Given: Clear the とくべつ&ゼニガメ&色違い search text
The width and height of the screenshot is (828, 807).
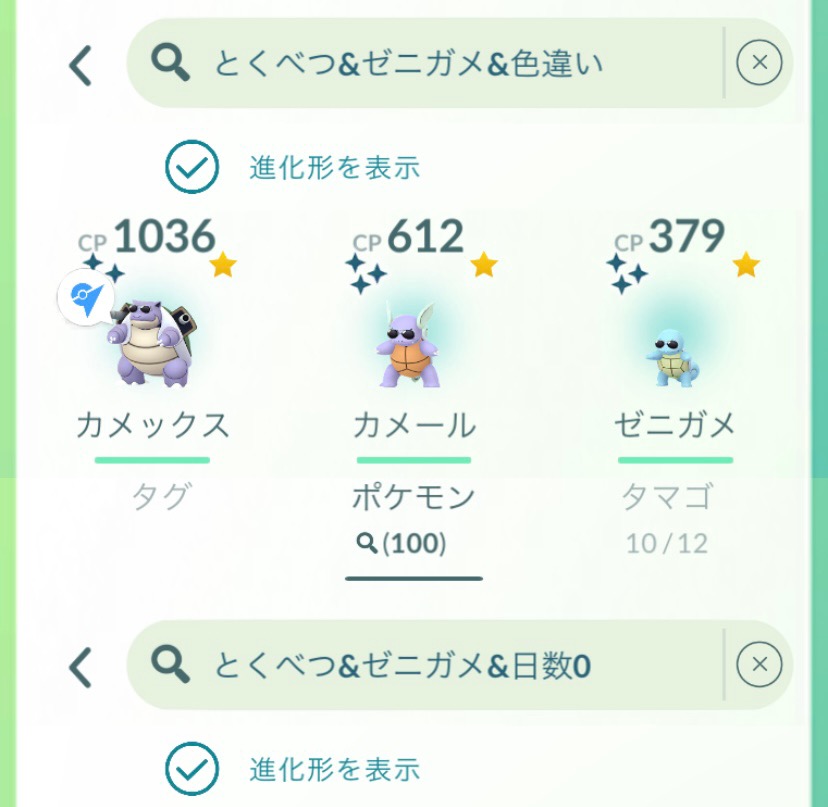Looking at the screenshot, I should tap(759, 65).
